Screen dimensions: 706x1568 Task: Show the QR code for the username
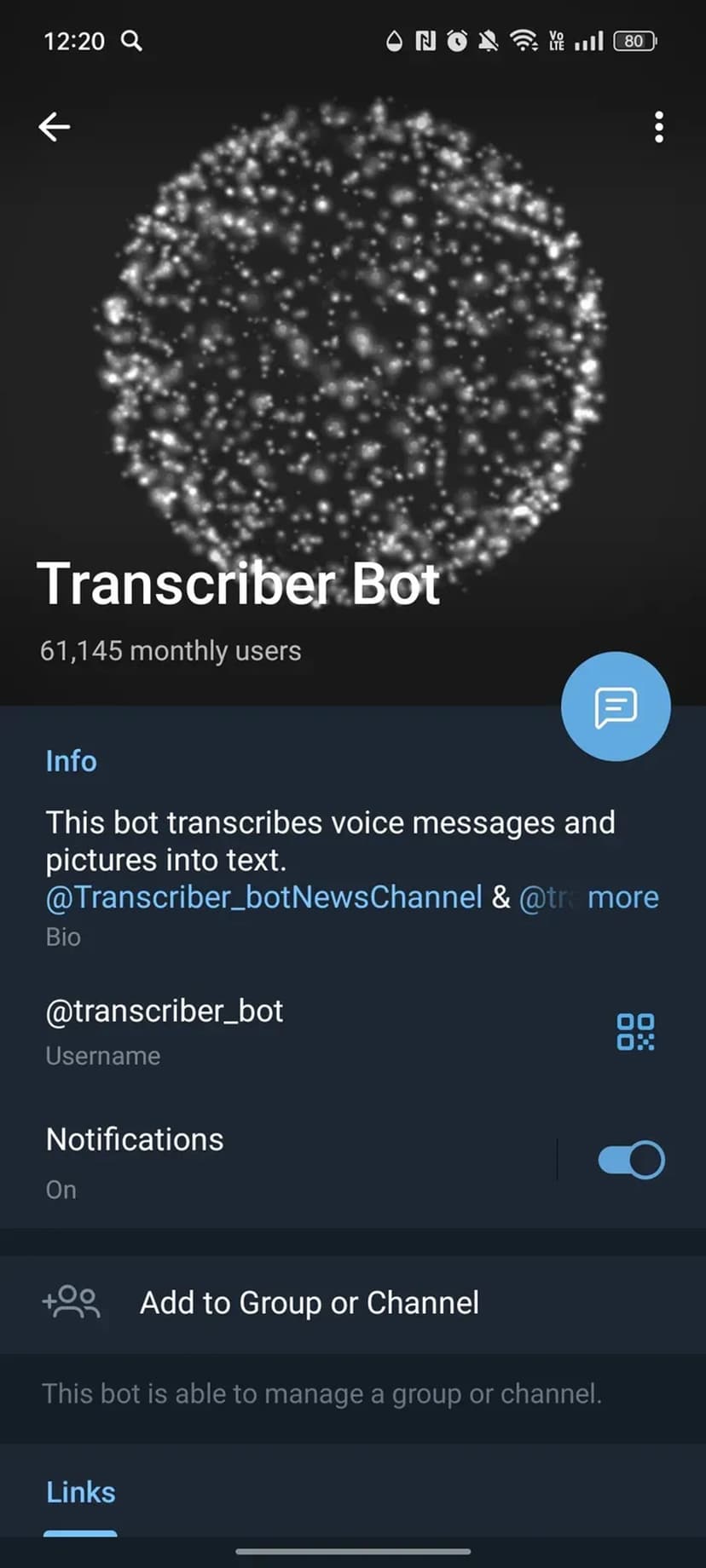click(x=635, y=1031)
